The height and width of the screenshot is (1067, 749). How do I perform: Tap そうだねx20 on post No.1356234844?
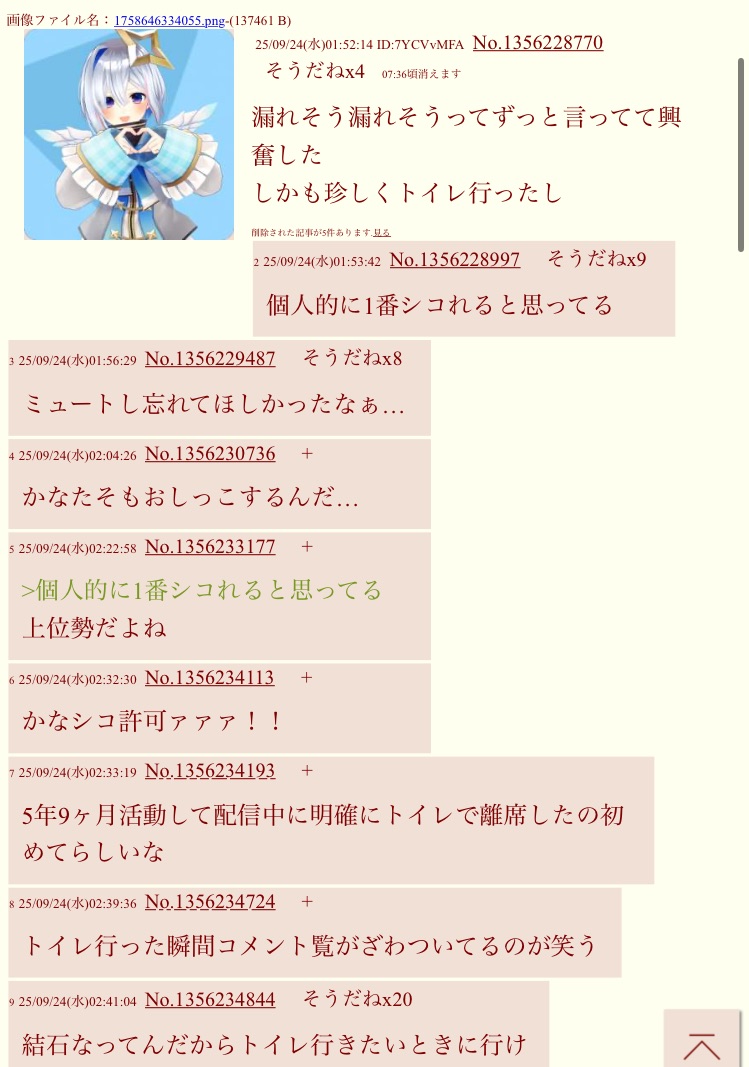[357, 998]
